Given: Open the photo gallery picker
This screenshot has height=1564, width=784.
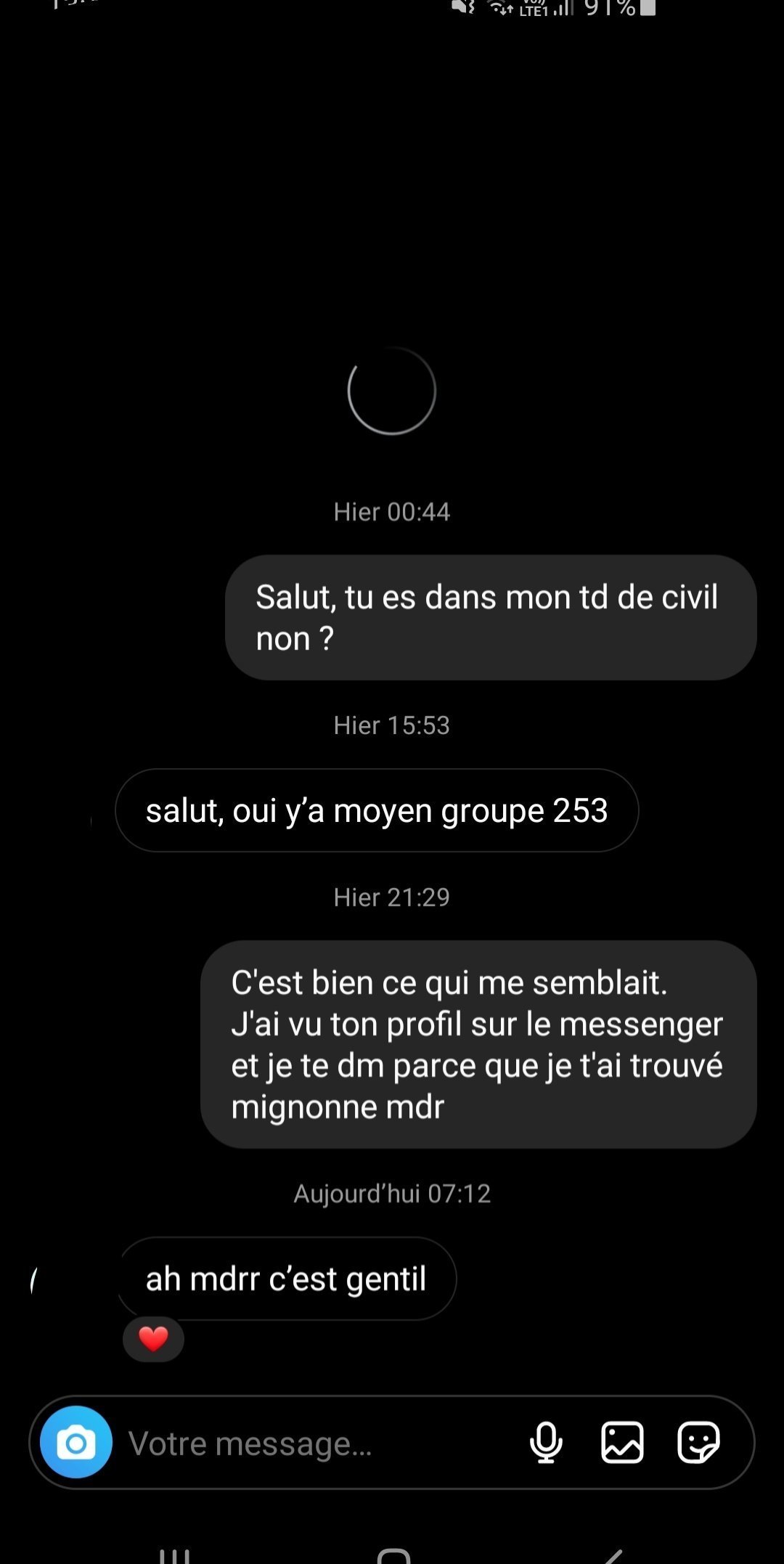Looking at the screenshot, I should (622, 1442).
